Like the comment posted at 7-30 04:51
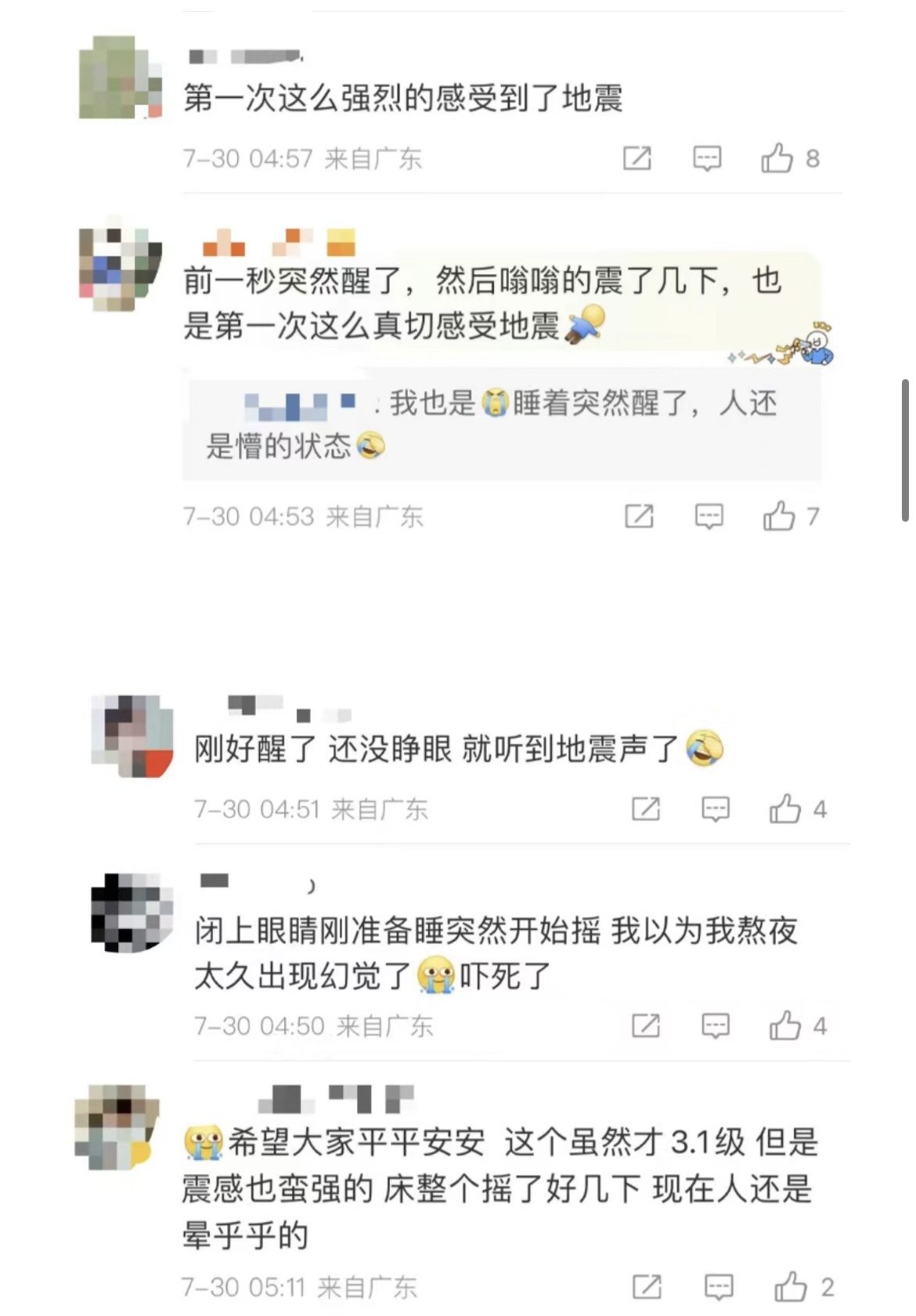 click(x=785, y=808)
